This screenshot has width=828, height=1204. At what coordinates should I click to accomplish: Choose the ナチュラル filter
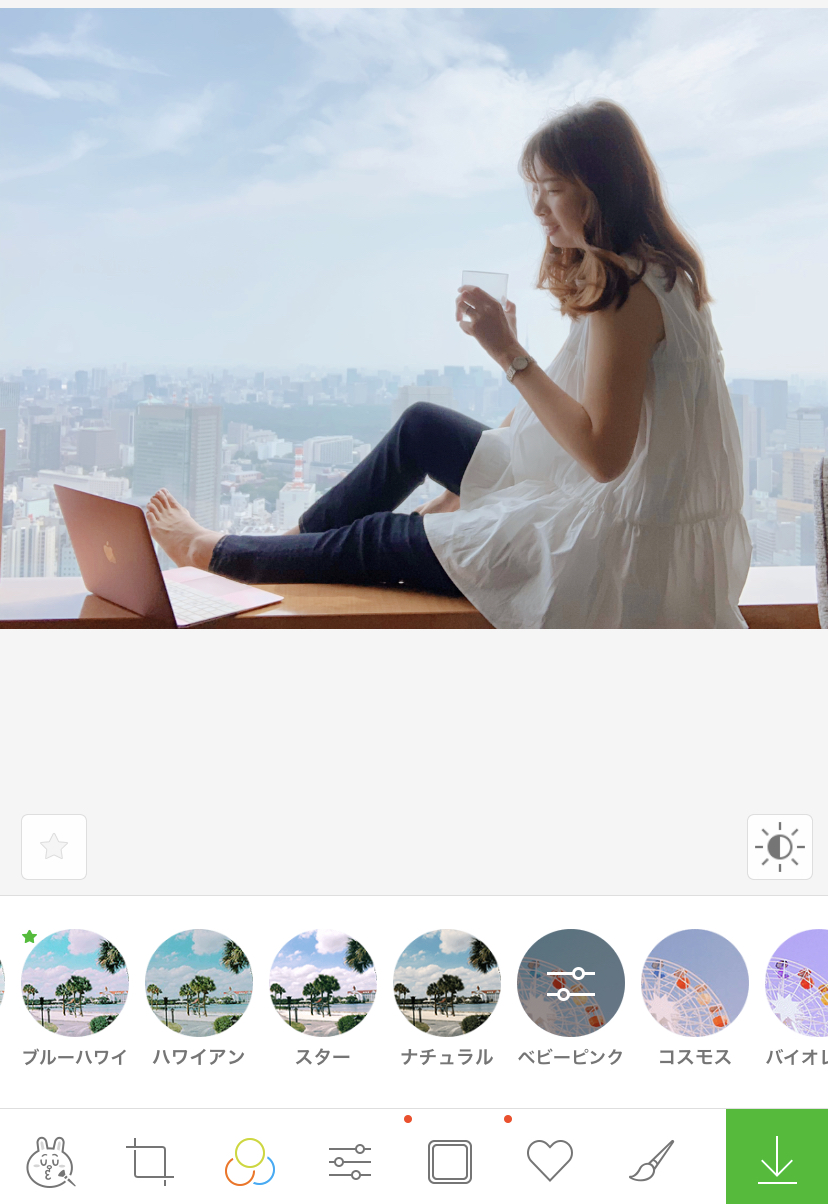(447, 983)
